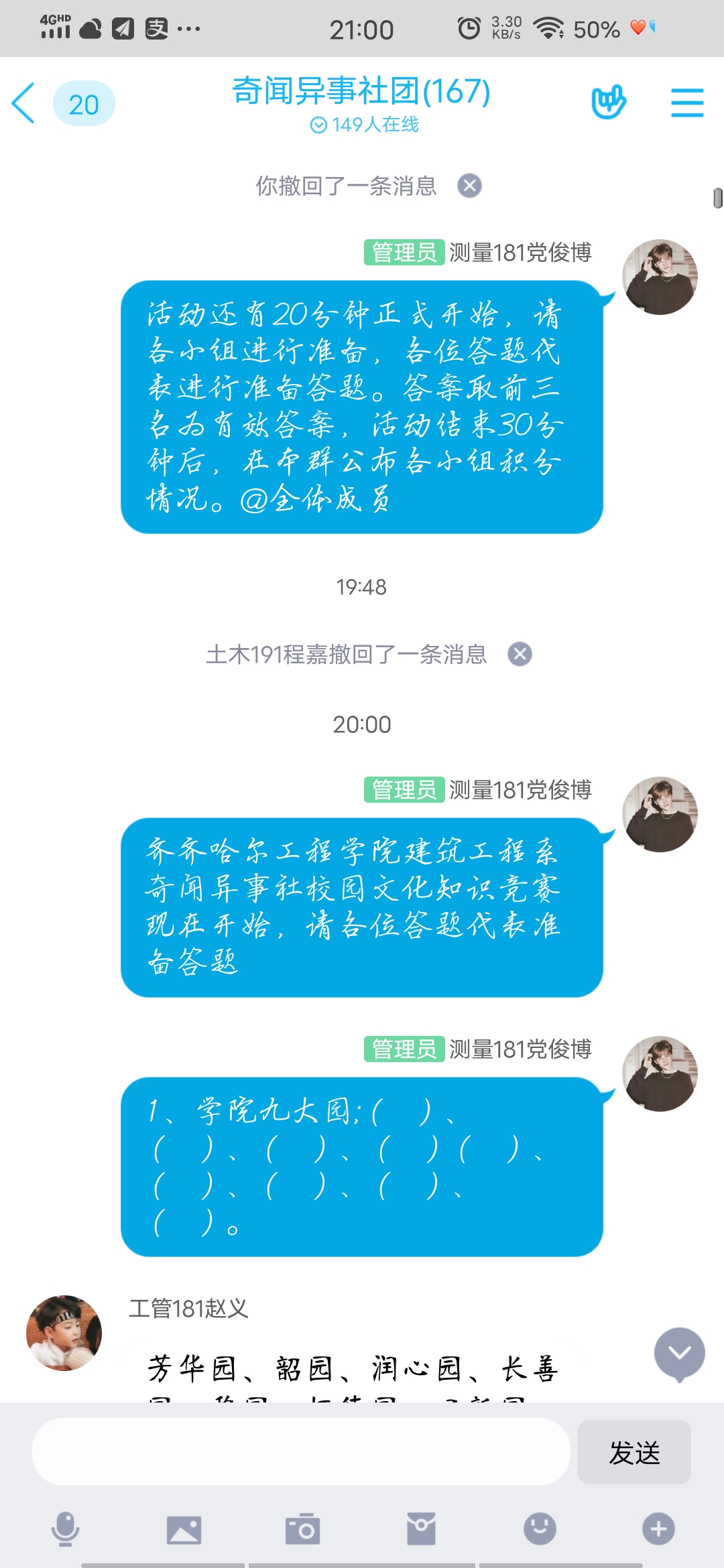Viewport: 724px width, 1568px height.
Task: Open the 学院九大园 question message bubble
Action: [361, 1167]
